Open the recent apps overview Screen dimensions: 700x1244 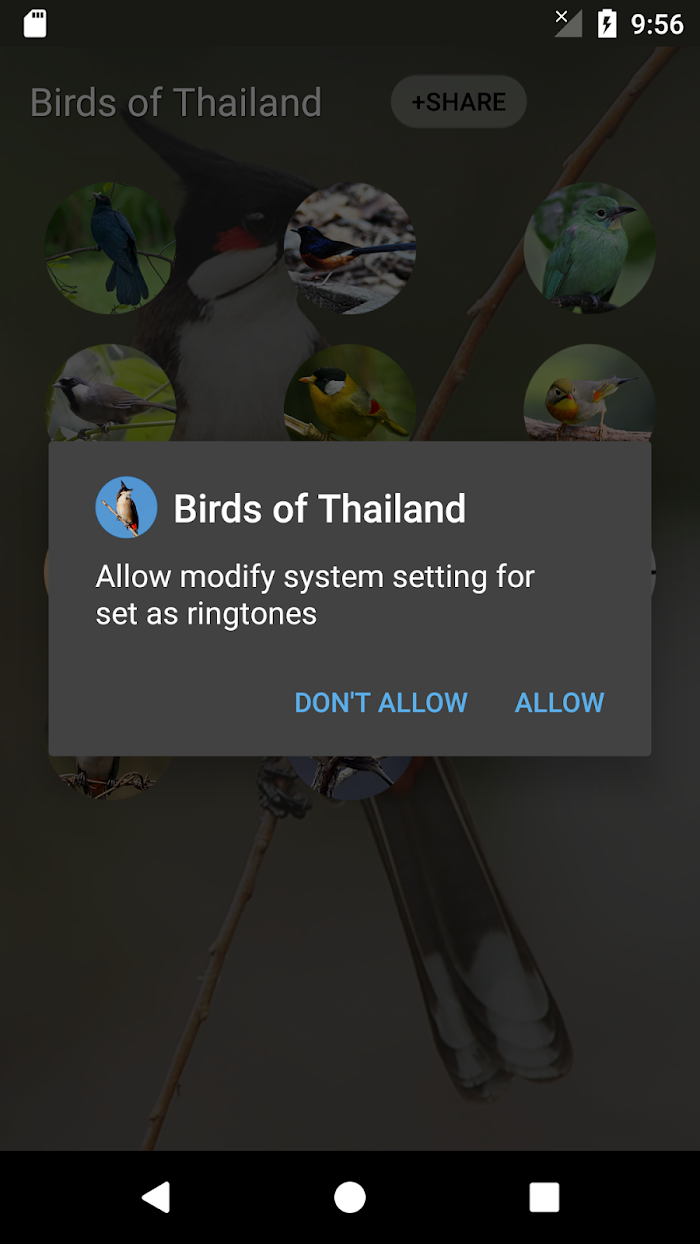pos(544,1197)
